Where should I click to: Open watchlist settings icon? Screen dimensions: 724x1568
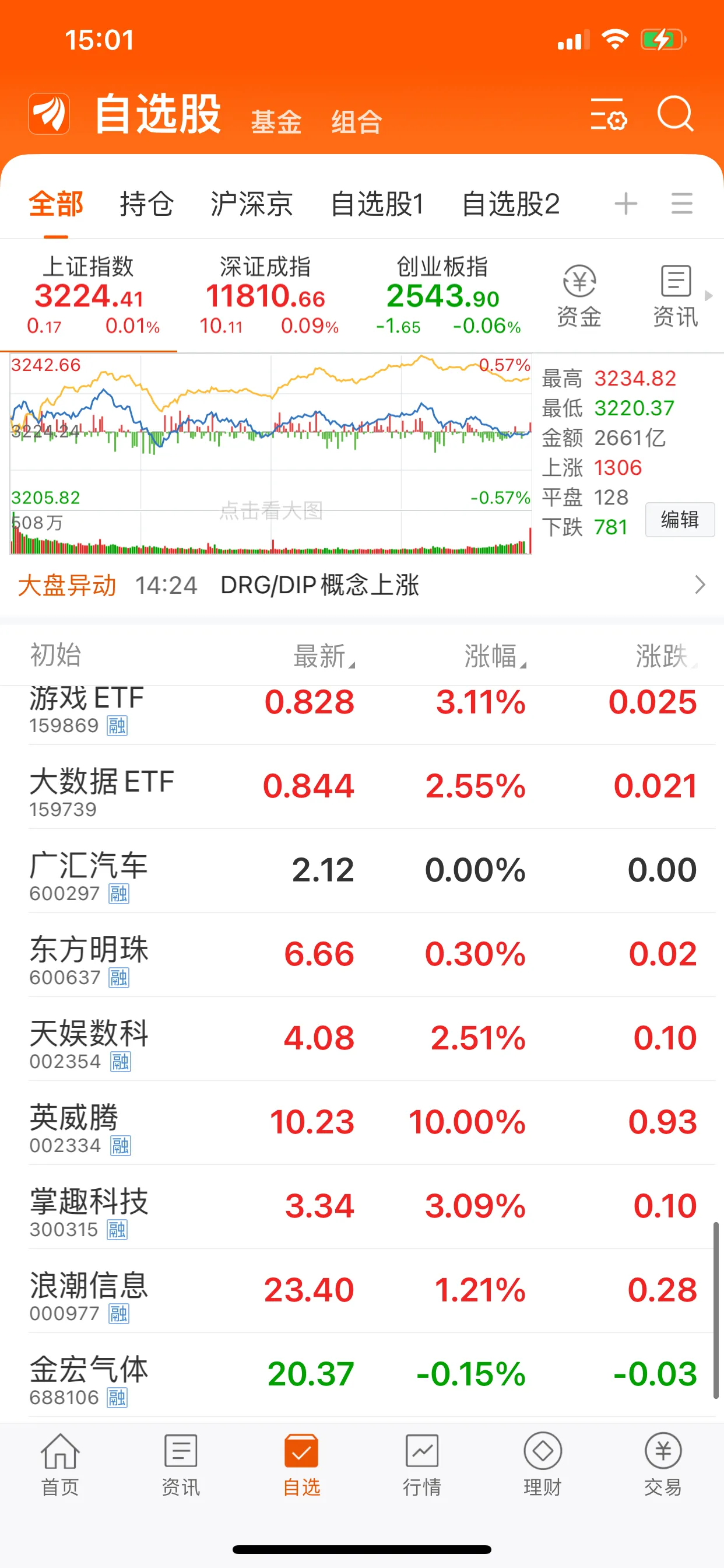(608, 114)
